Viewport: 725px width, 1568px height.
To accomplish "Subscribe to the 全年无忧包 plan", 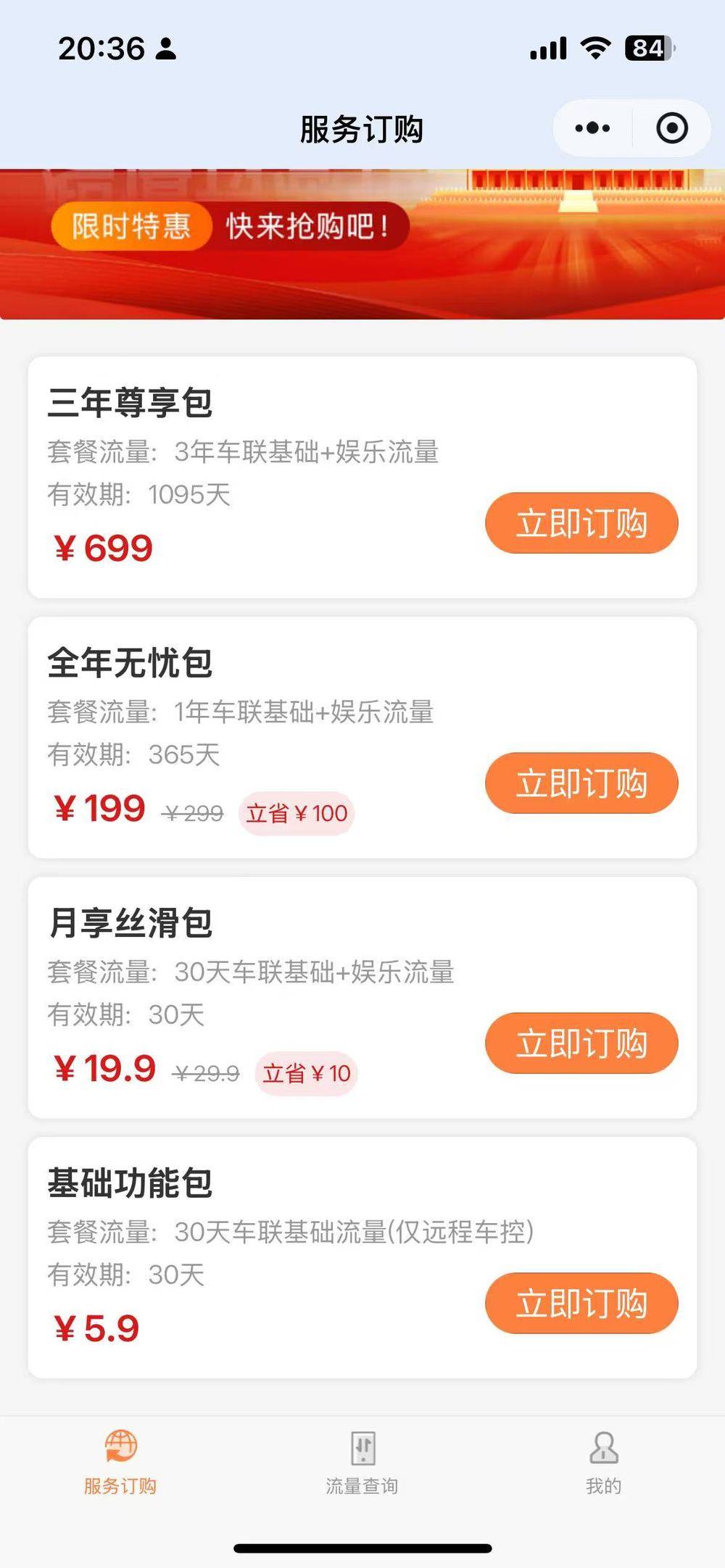I will (x=581, y=783).
